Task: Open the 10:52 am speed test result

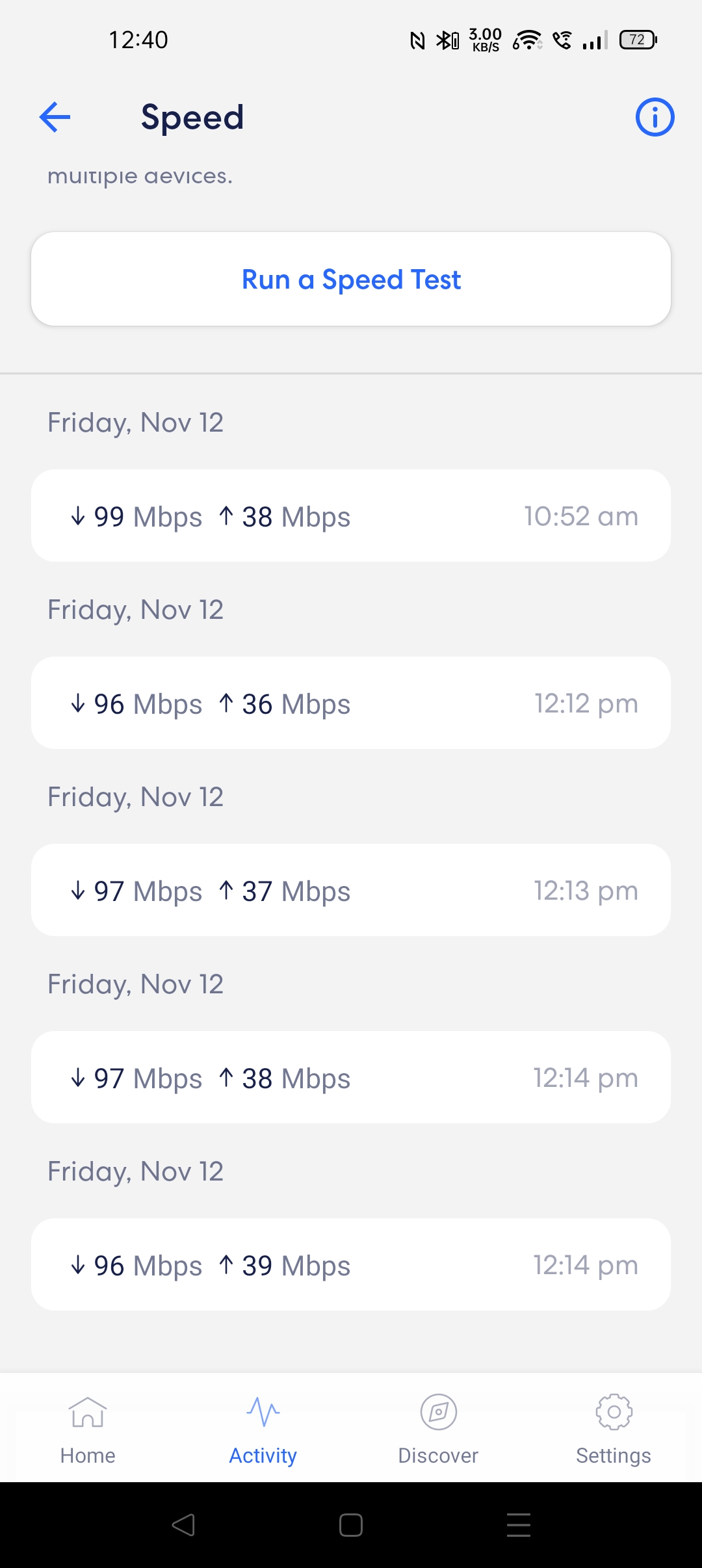Action: (x=351, y=516)
